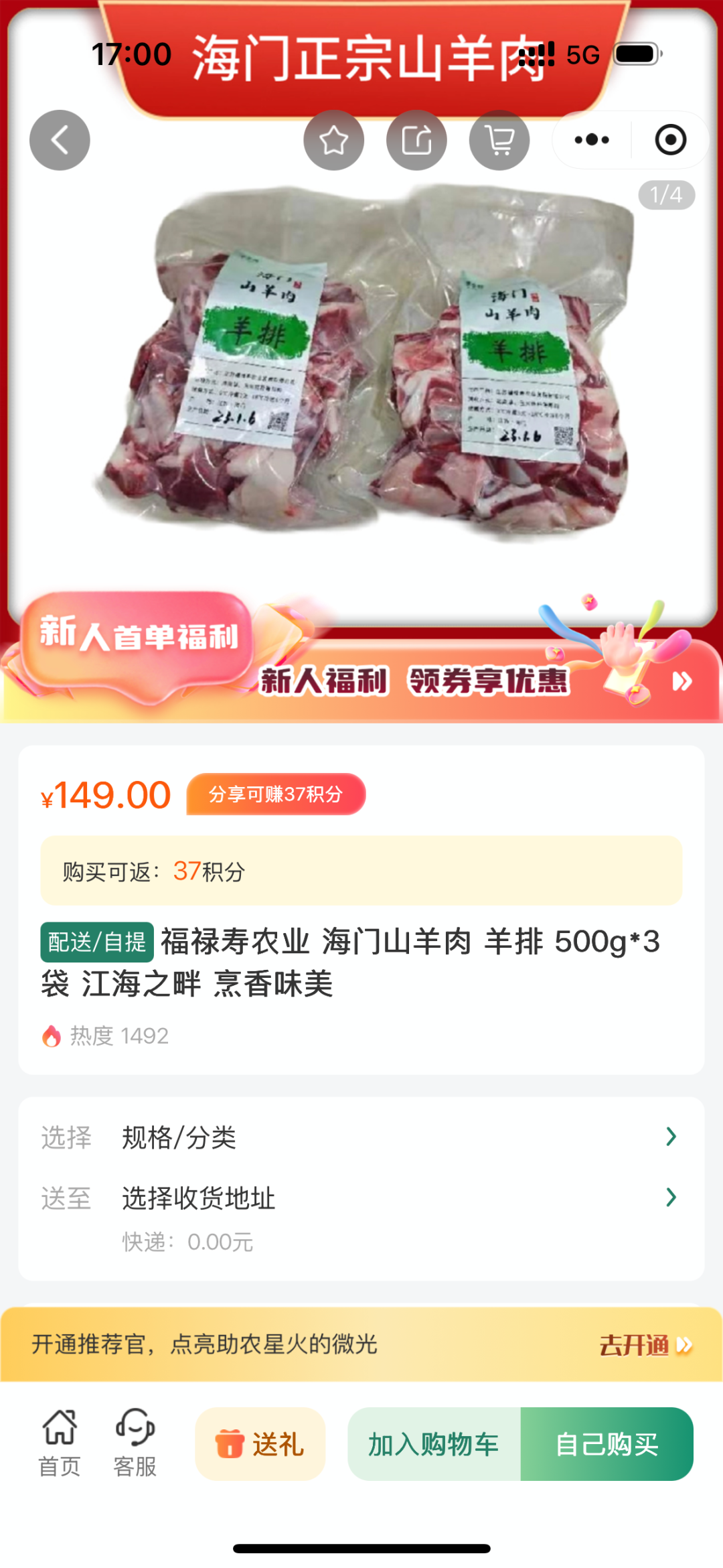Send as gift with 送礼

click(260, 1444)
